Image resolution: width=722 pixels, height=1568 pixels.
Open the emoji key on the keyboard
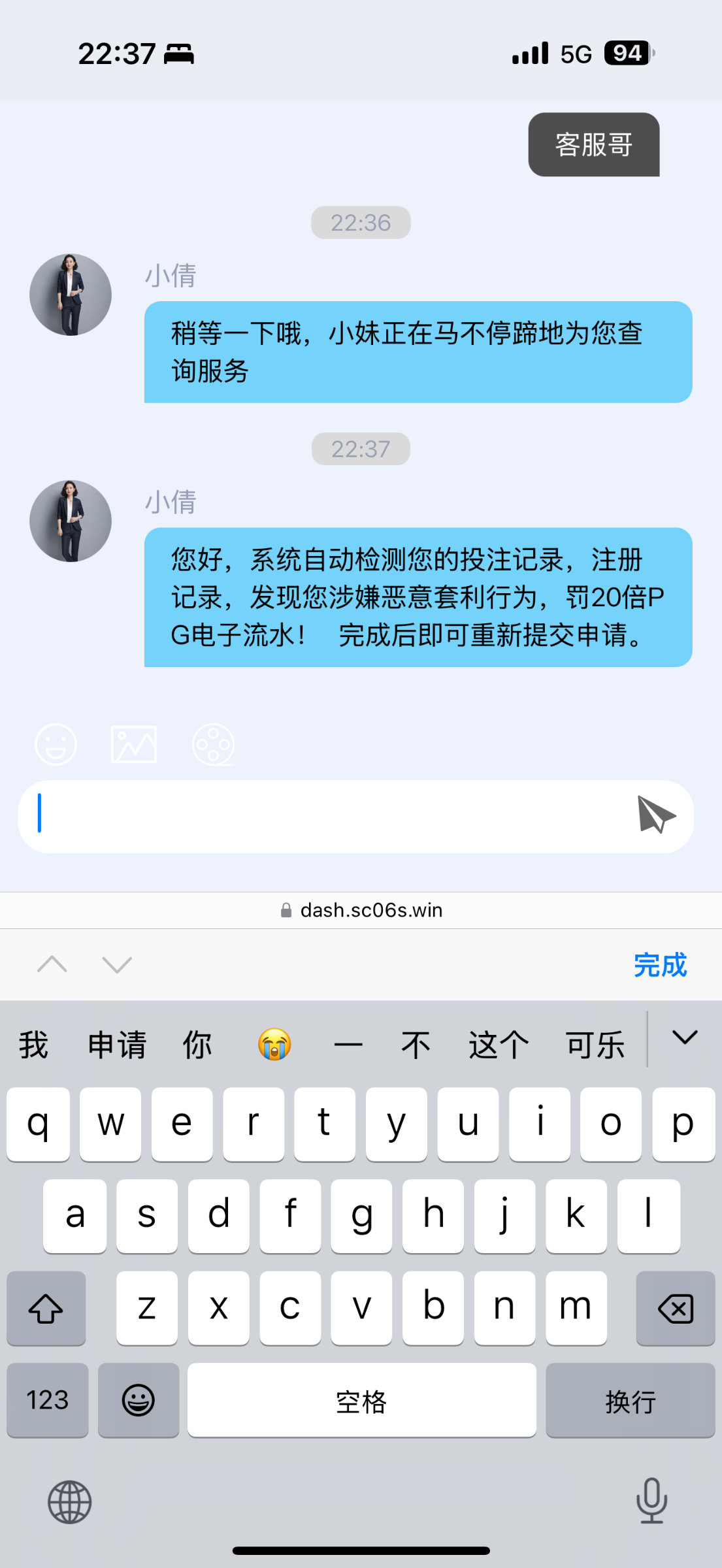coord(138,1401)
